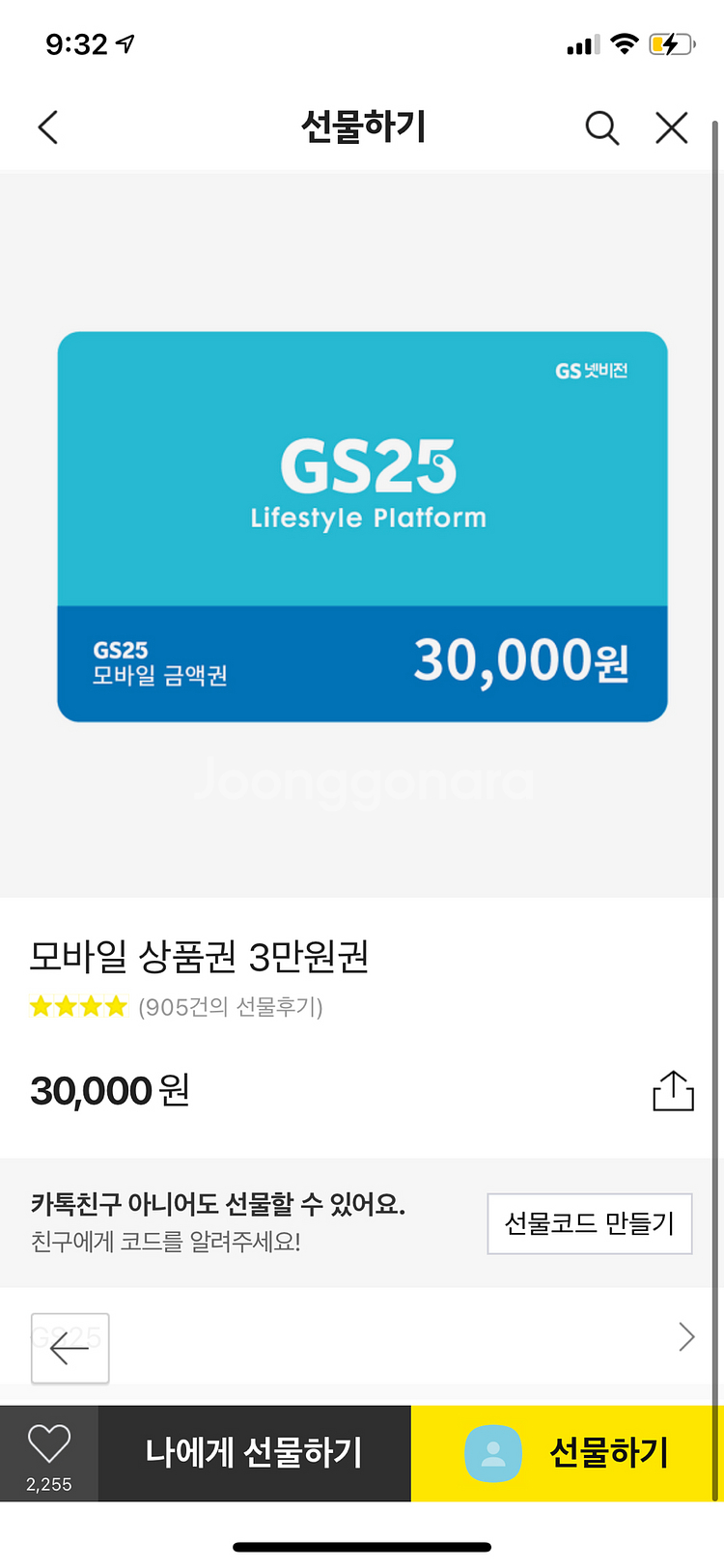Tap the search magnifier icon

[601, 126]
